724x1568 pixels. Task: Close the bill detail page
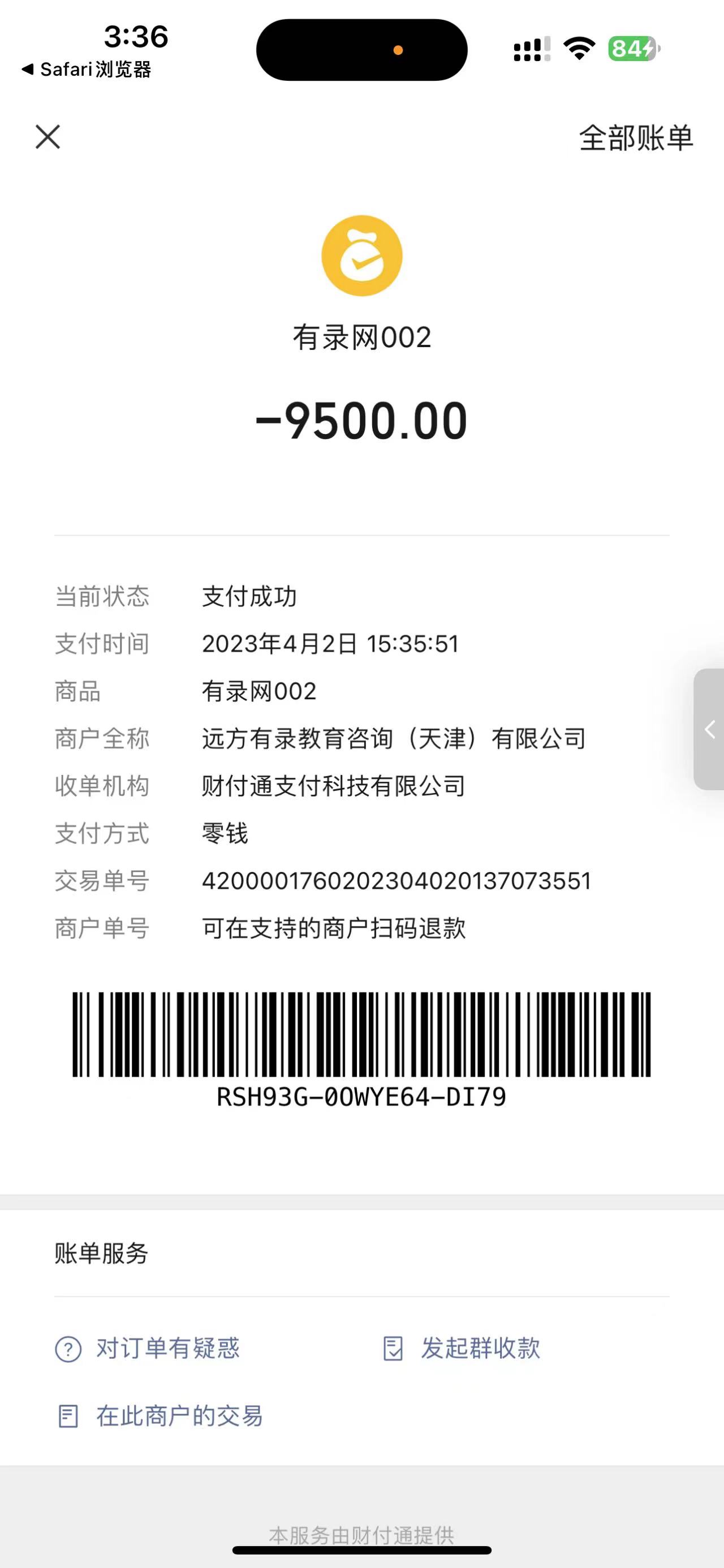48,137
